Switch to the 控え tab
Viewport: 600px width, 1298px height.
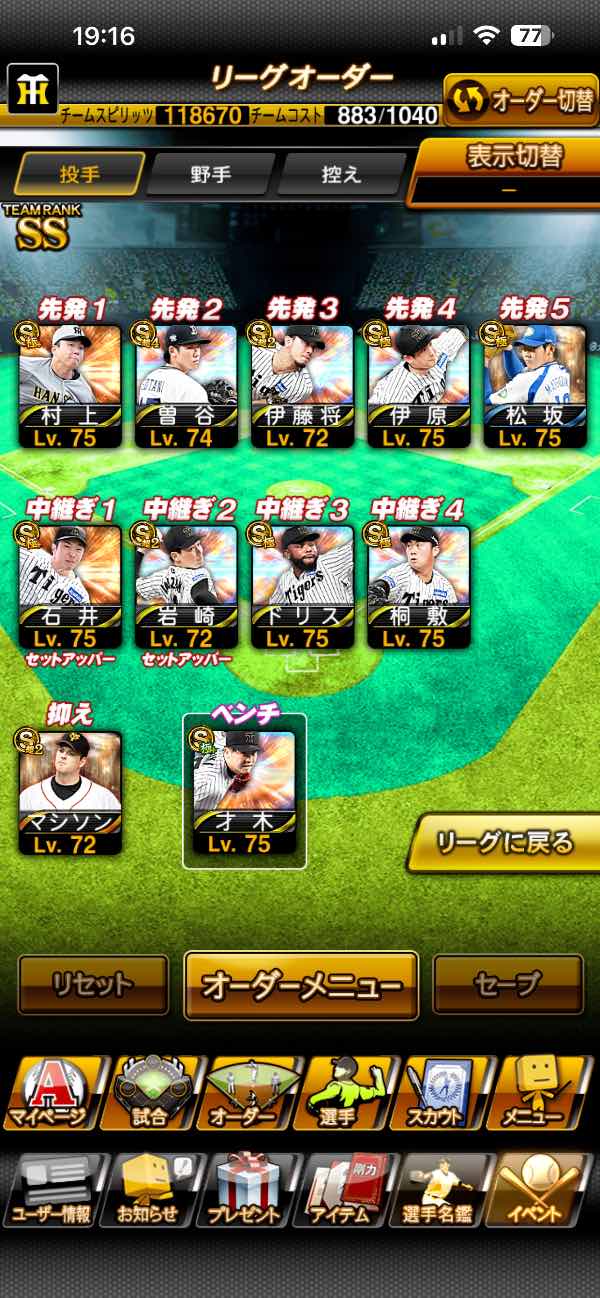tap(341, 174)
